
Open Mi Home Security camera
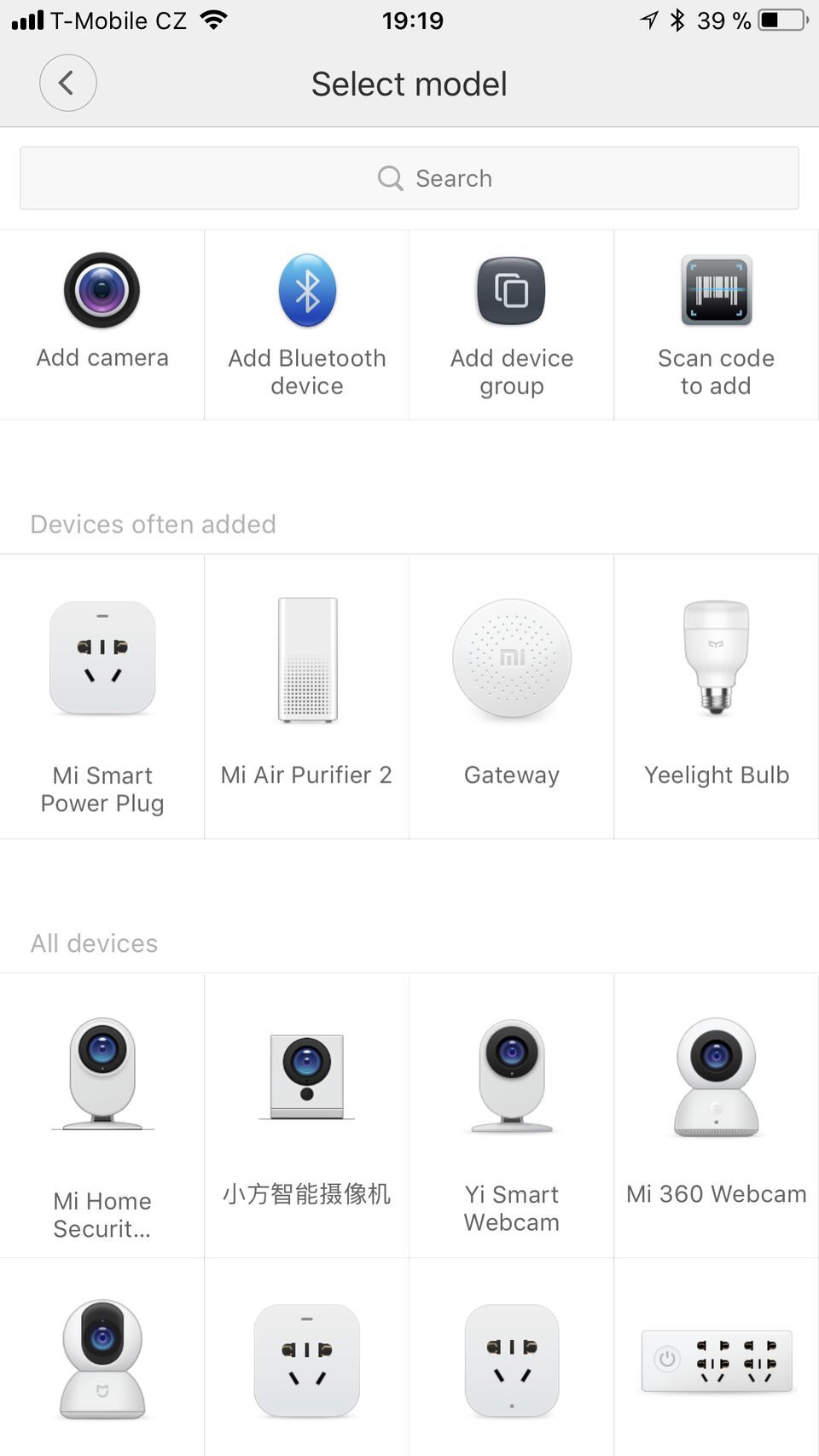tap(102, 1113)
